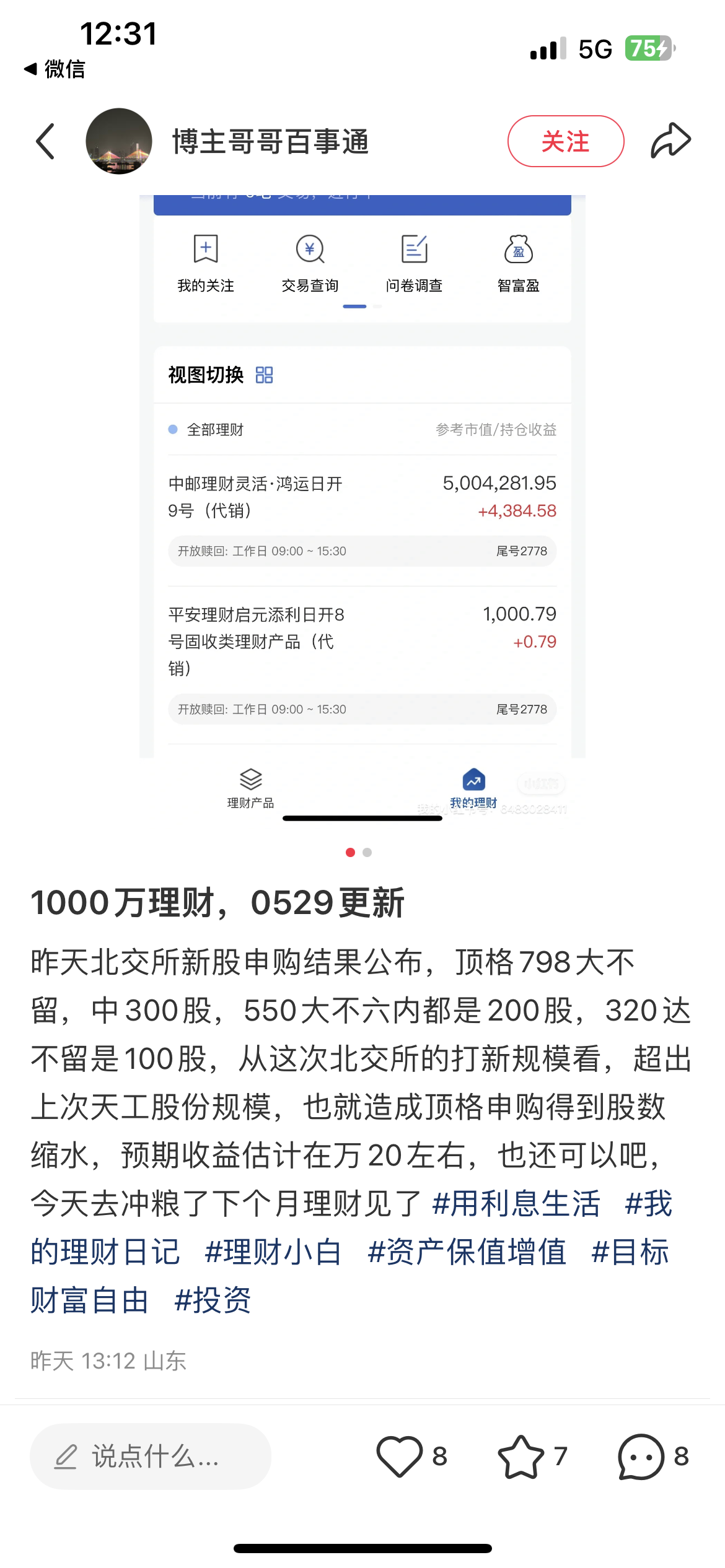The width and height of the screenshot is (725, 1568).
Task: Open hashtag #投资
Action: [213, 1300]
